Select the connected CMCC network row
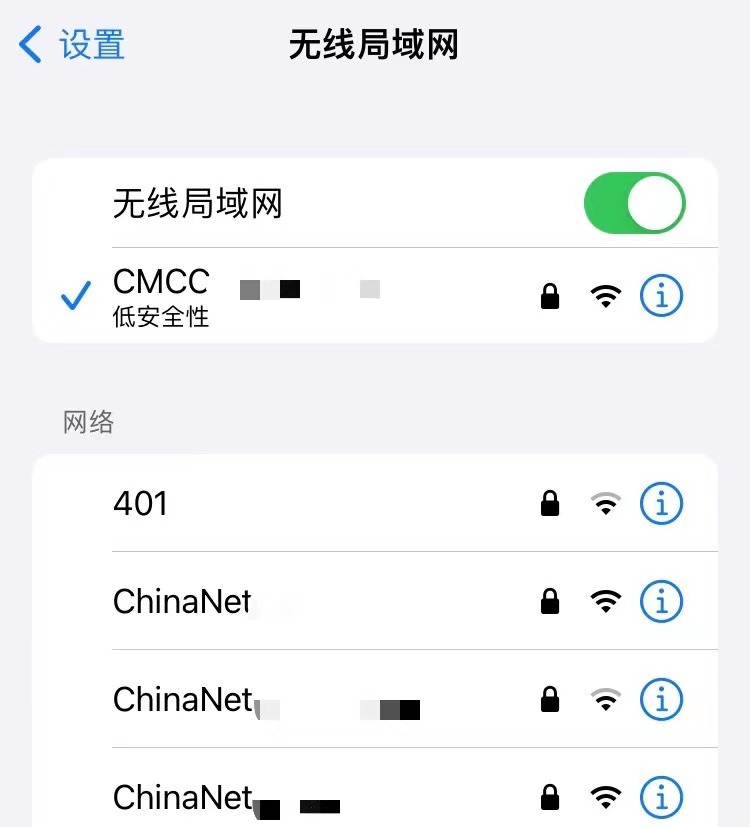 [x=300, y=296]
